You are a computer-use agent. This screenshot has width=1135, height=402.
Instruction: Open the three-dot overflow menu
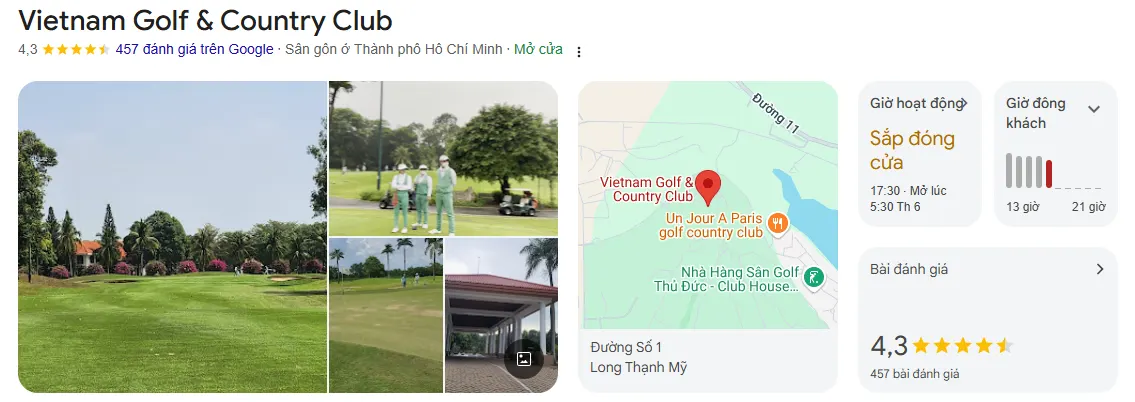(578, 51)
